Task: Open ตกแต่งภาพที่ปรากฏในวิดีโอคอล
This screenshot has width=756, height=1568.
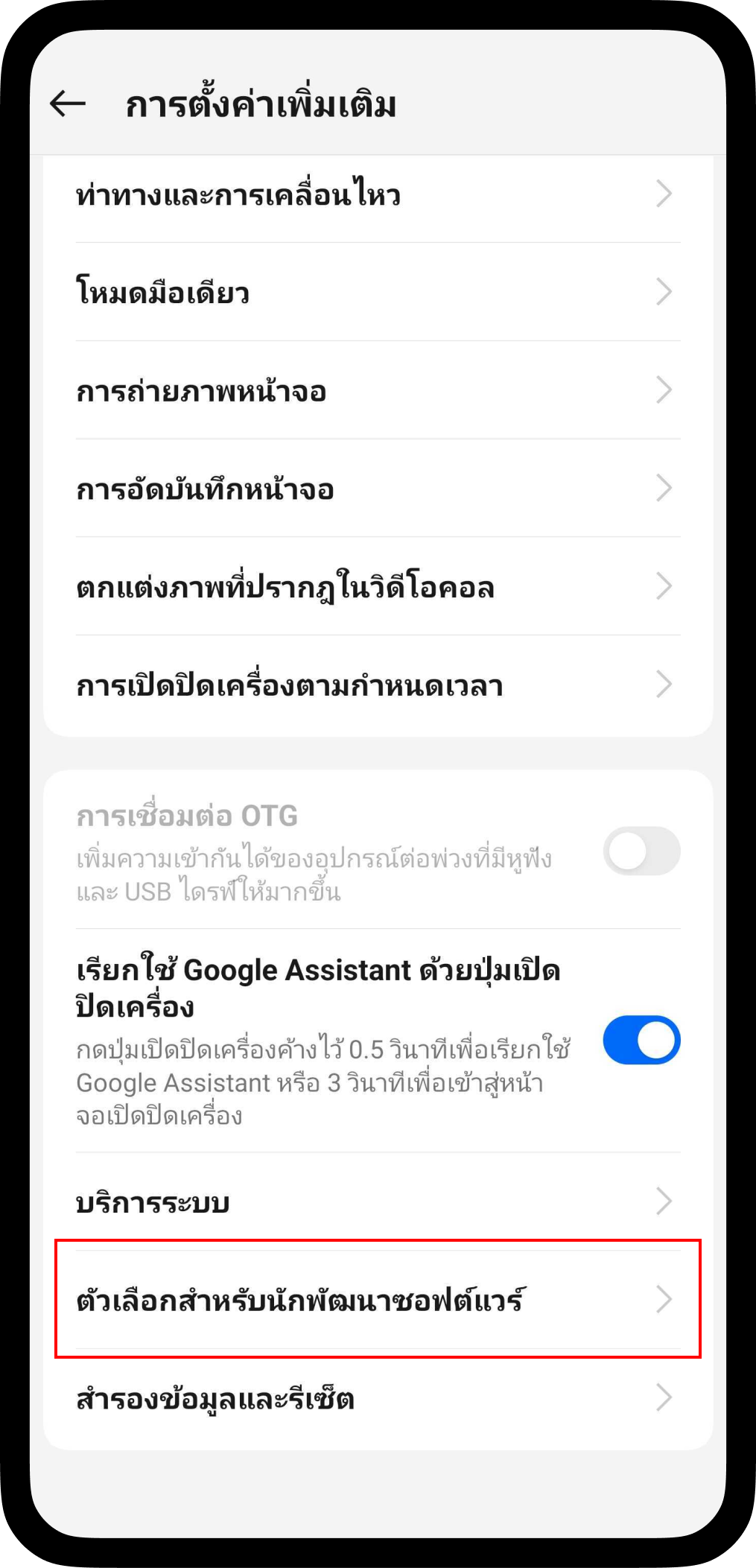Action: click(378, 587)
